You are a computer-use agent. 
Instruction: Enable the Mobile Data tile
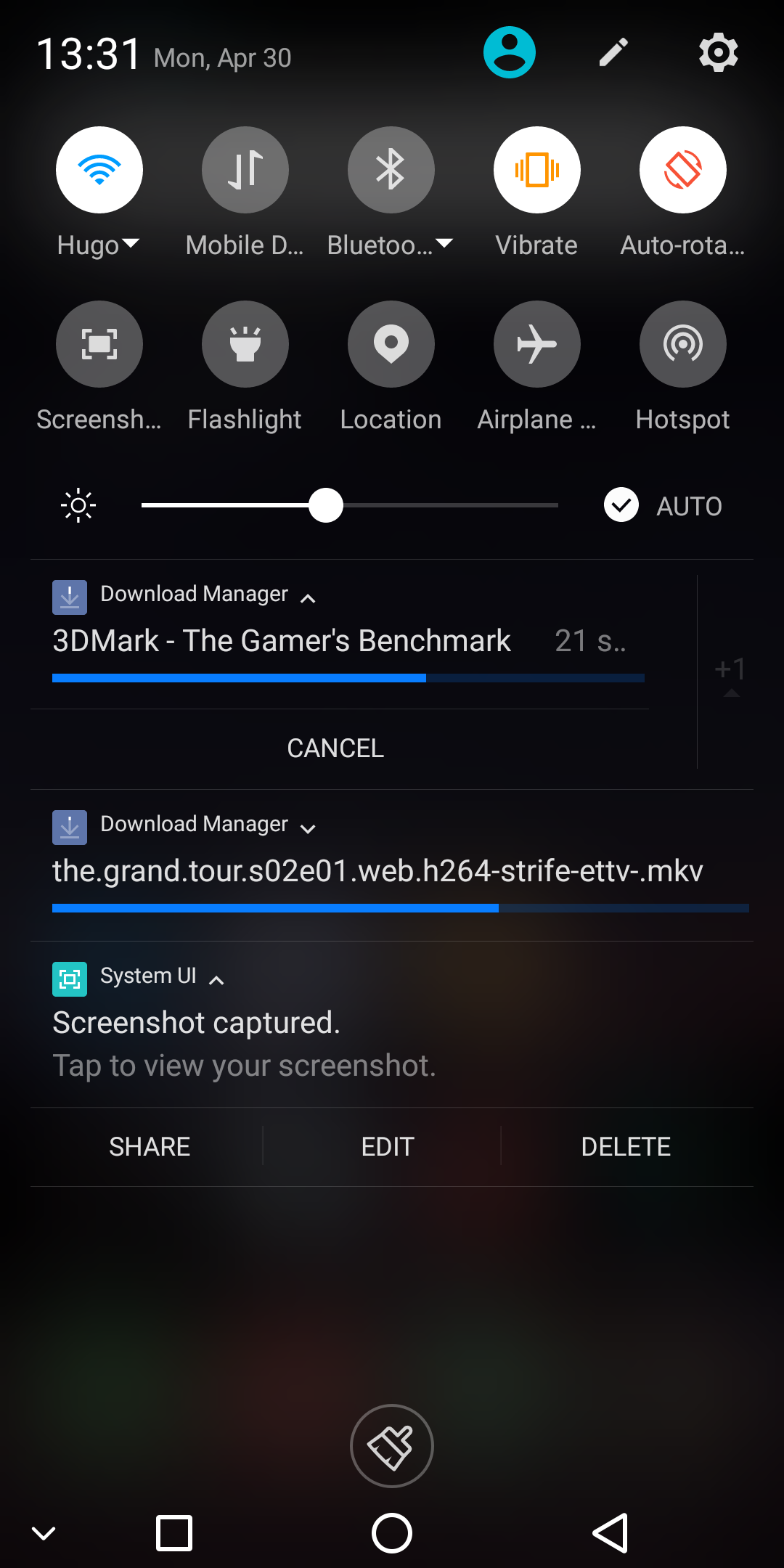click(245, 170)
